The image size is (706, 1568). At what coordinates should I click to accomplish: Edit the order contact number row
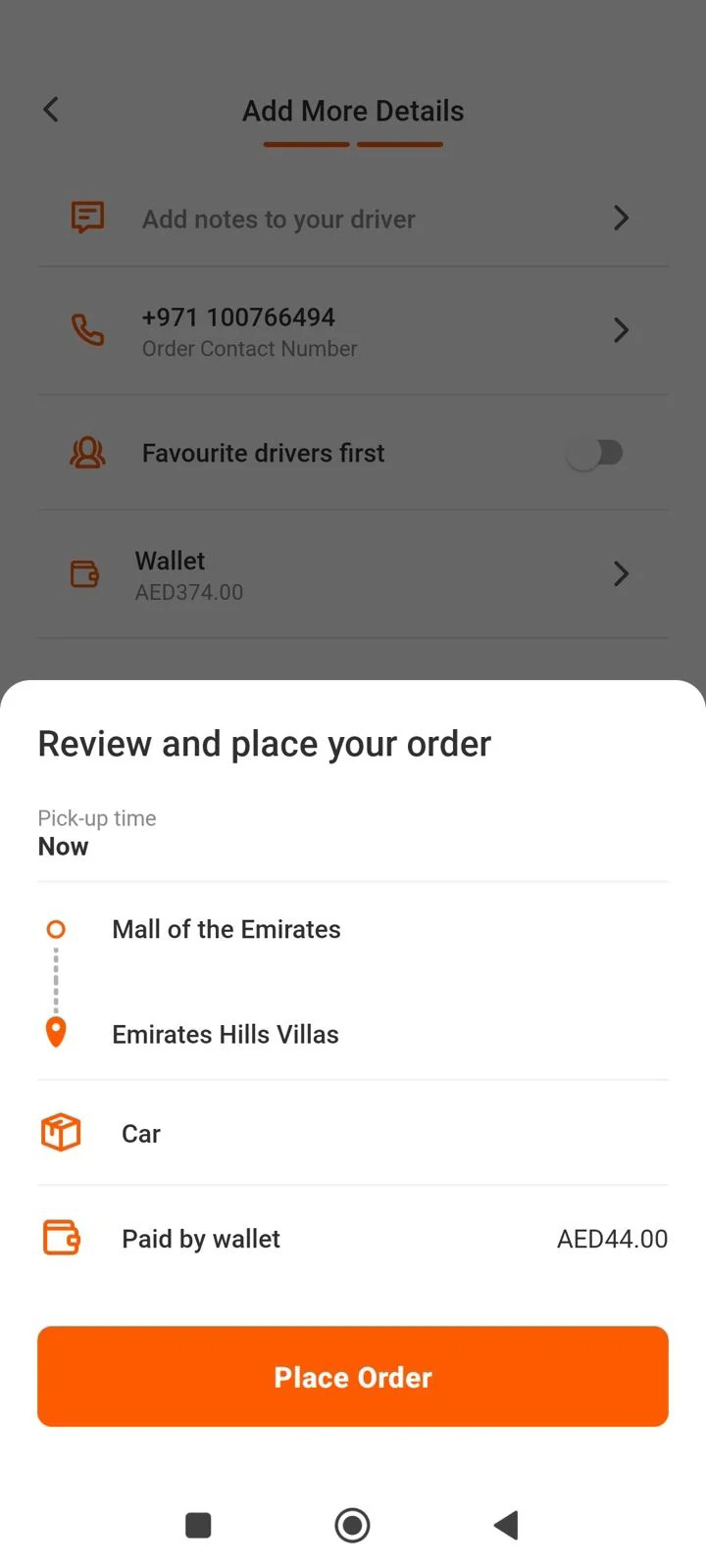pyautogui.click(x=353, y=331)
